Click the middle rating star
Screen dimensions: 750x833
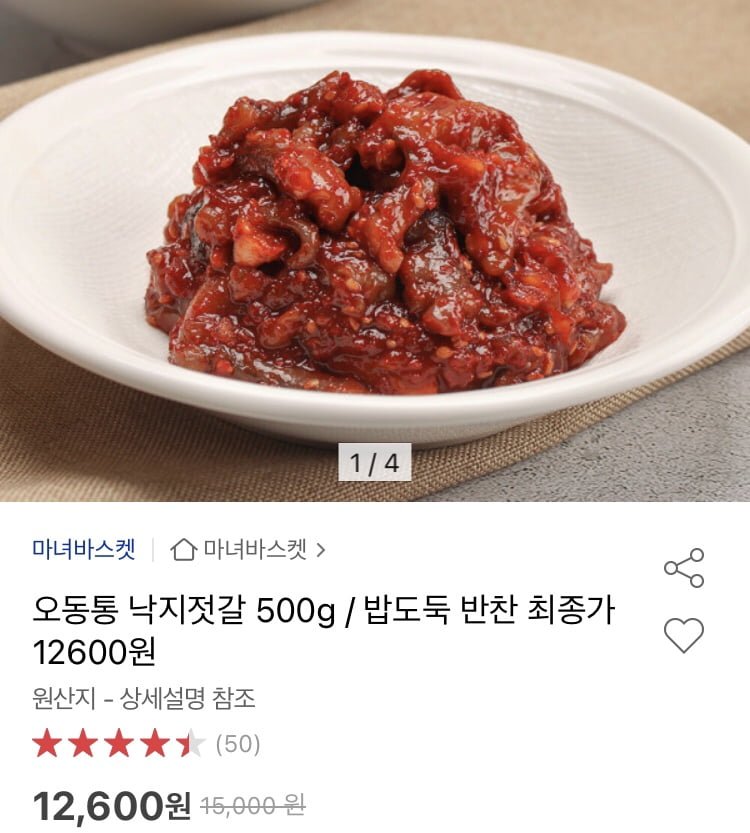tap(120, 744)
